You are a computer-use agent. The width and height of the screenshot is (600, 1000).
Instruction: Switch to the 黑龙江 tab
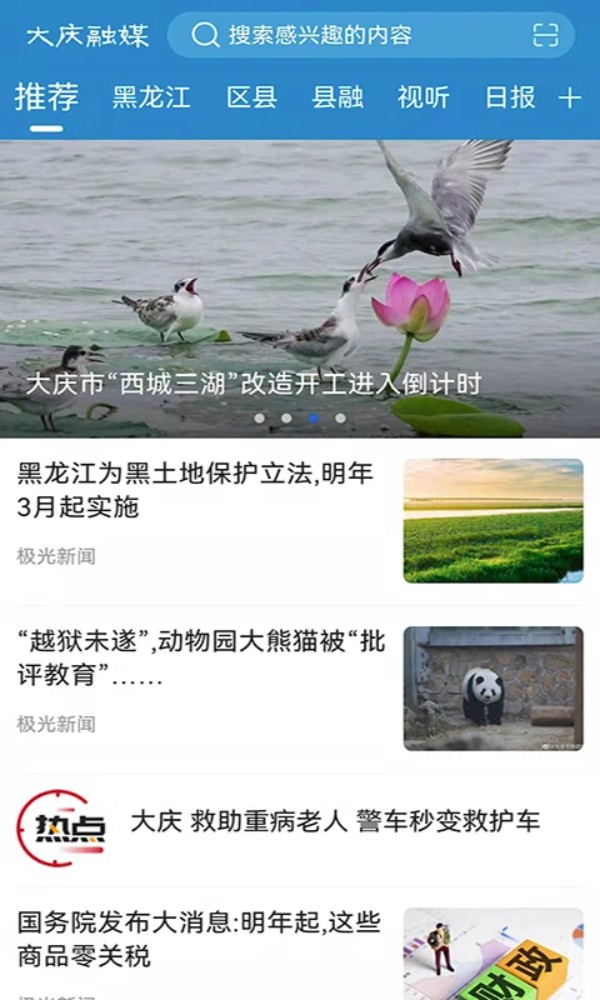click(151, 98)
